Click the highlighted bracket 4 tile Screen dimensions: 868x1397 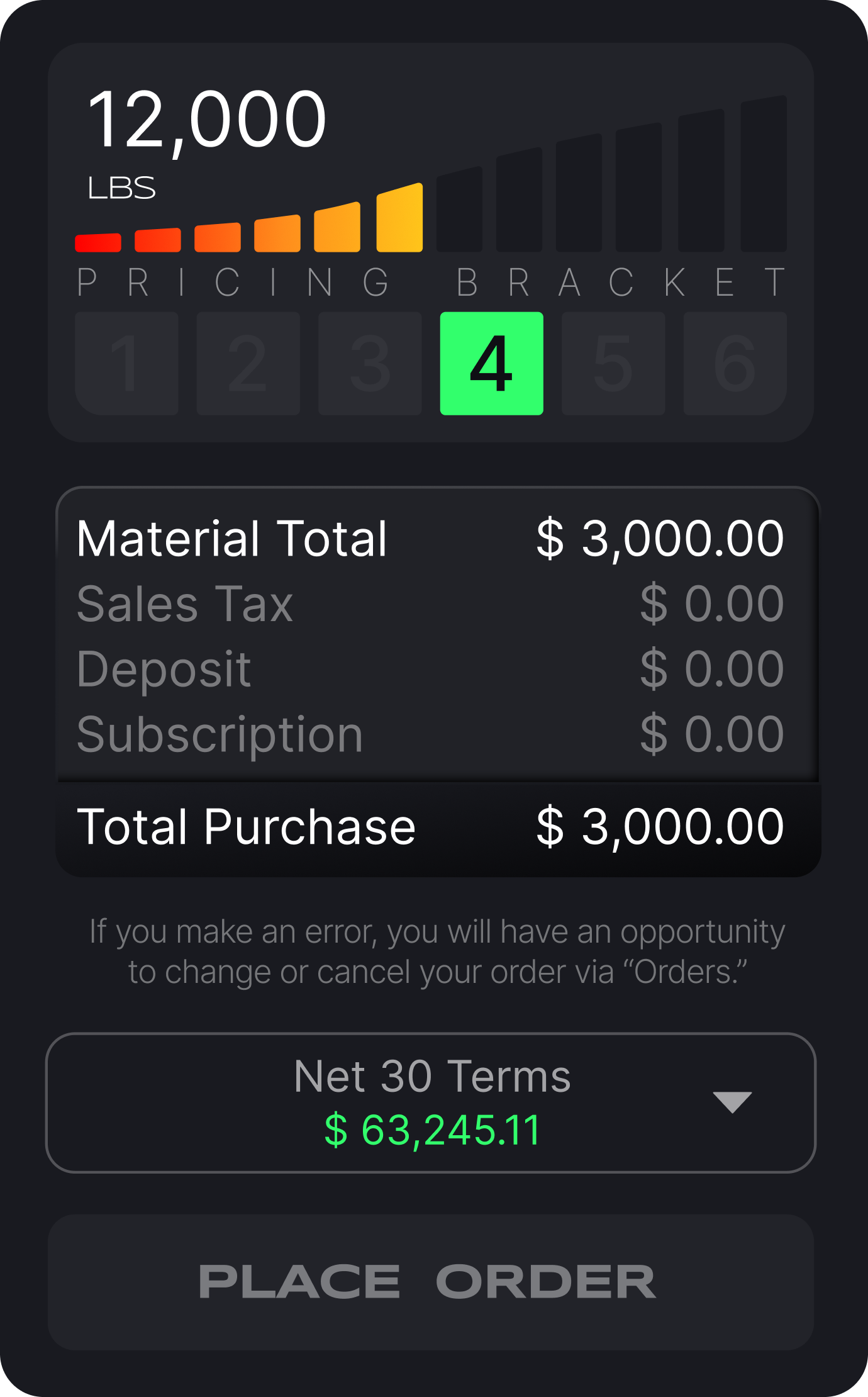[492, 363]
